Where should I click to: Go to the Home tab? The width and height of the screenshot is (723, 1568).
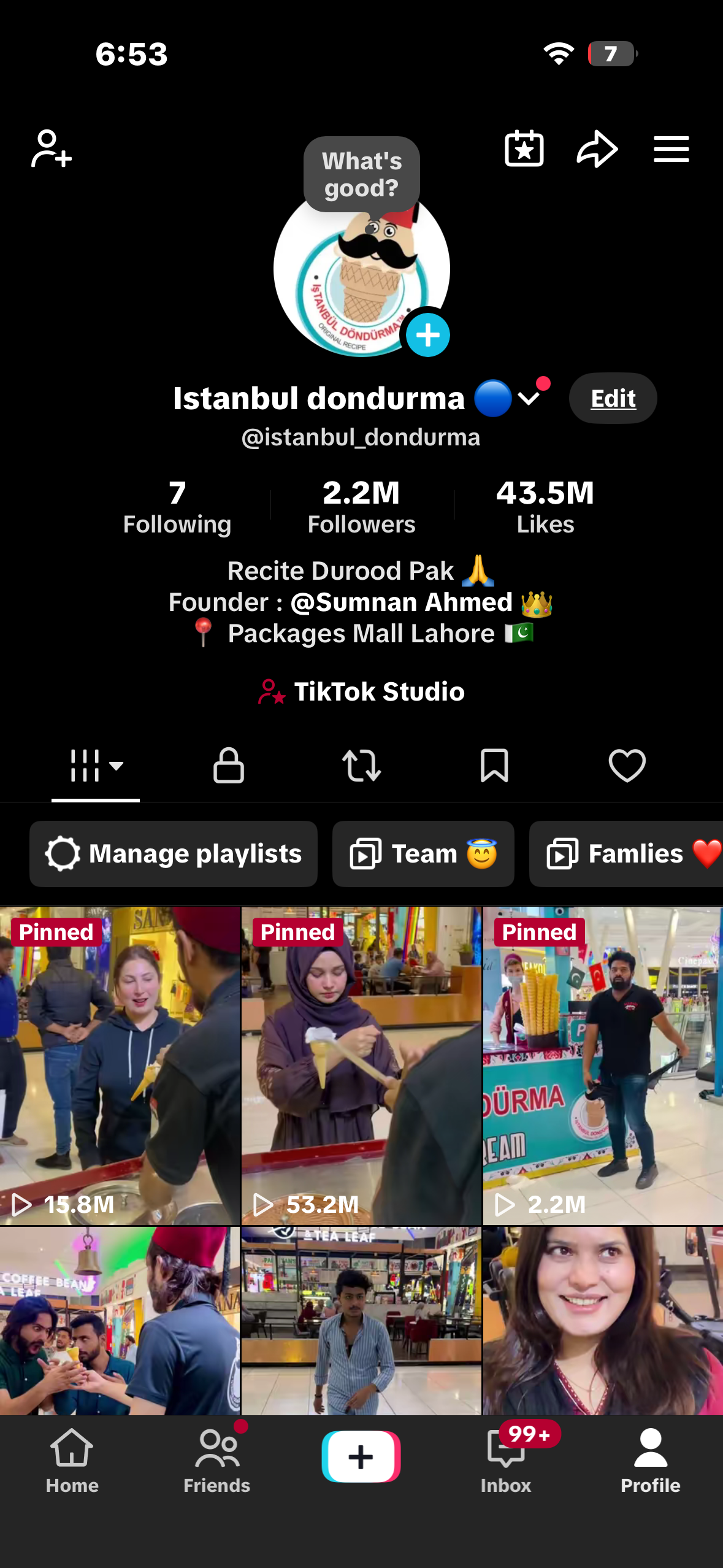pyautogui.click(x=72, y=1461)
